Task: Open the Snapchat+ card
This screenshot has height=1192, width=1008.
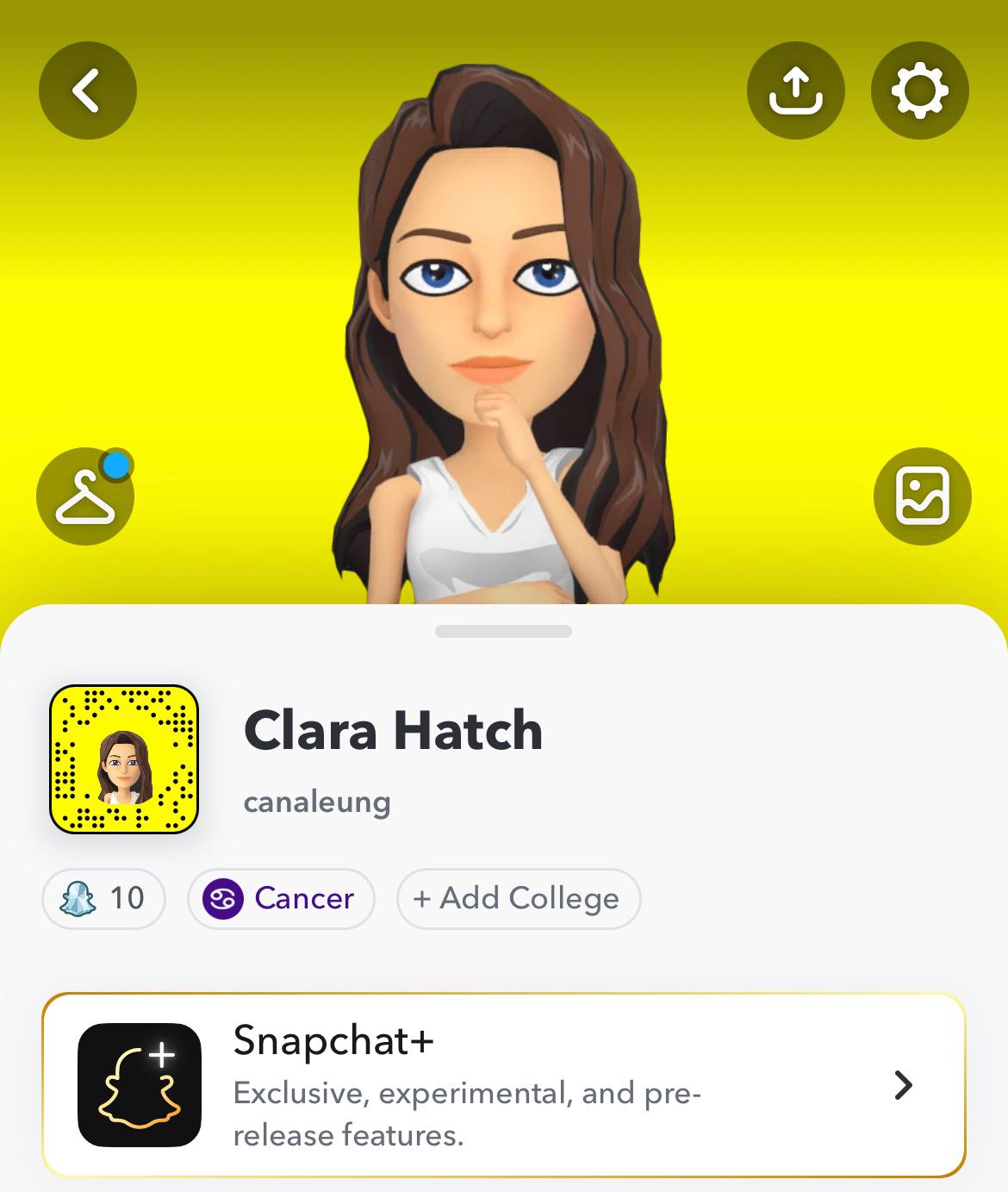Action: click(x=504, y=1085)
